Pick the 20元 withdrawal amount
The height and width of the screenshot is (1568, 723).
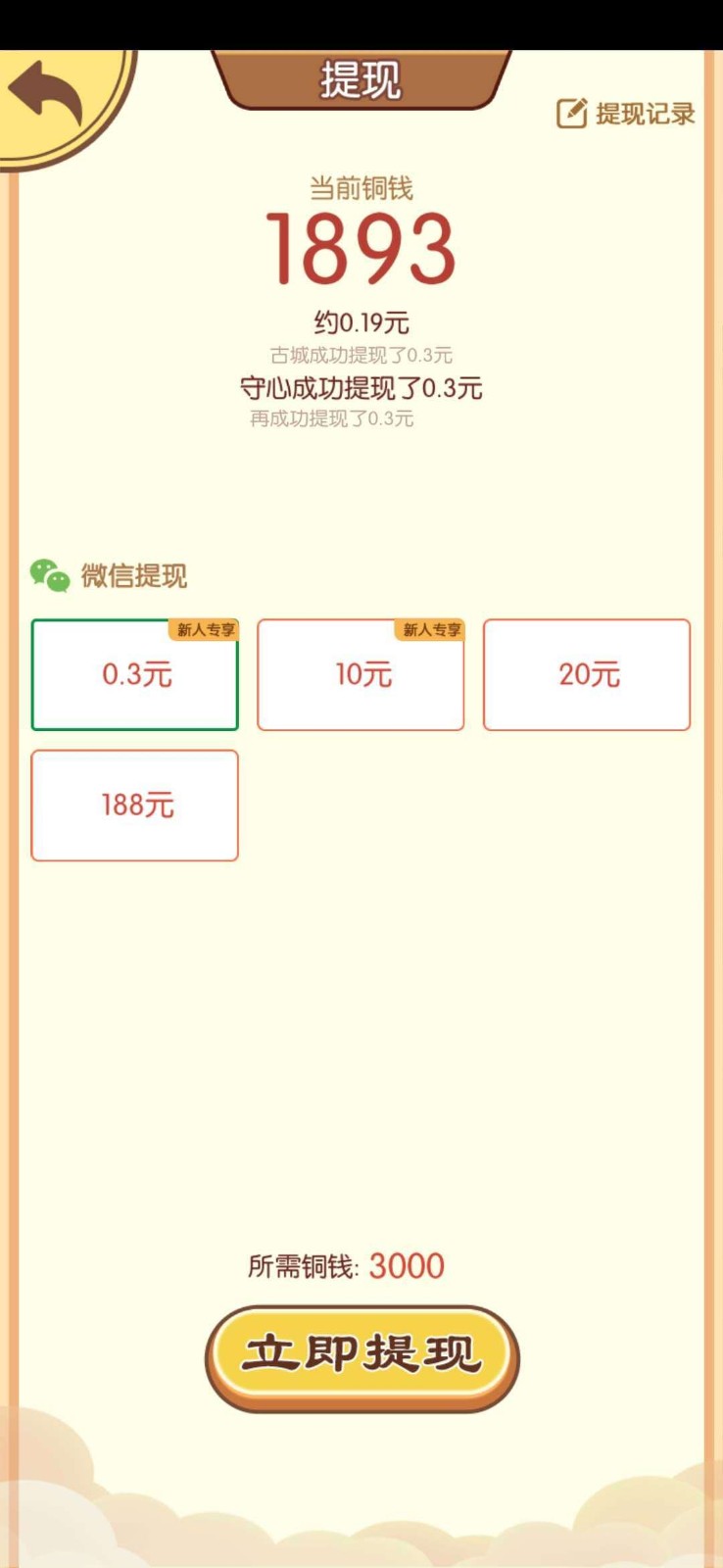pos(587,675)
